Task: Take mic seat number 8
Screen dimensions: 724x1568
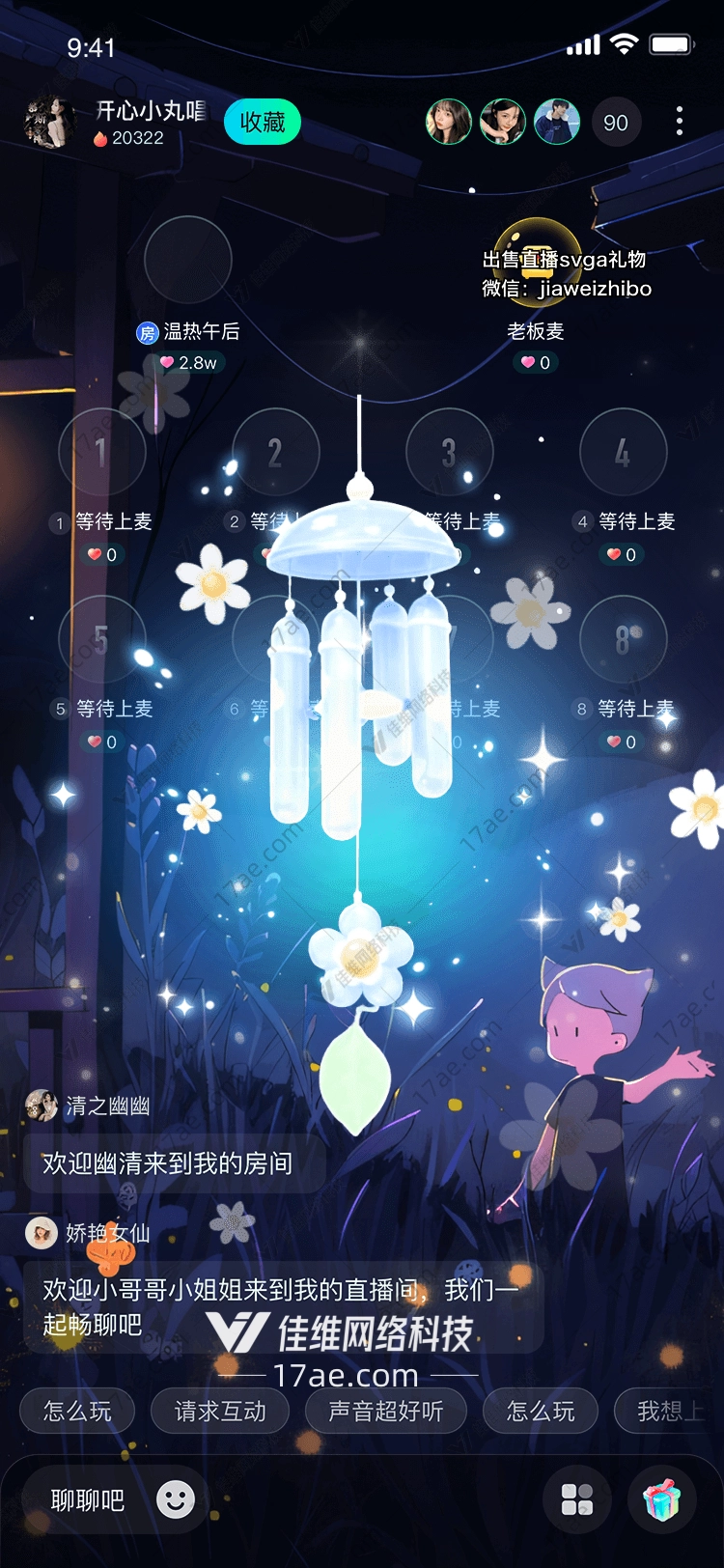Action: point(624,639)
